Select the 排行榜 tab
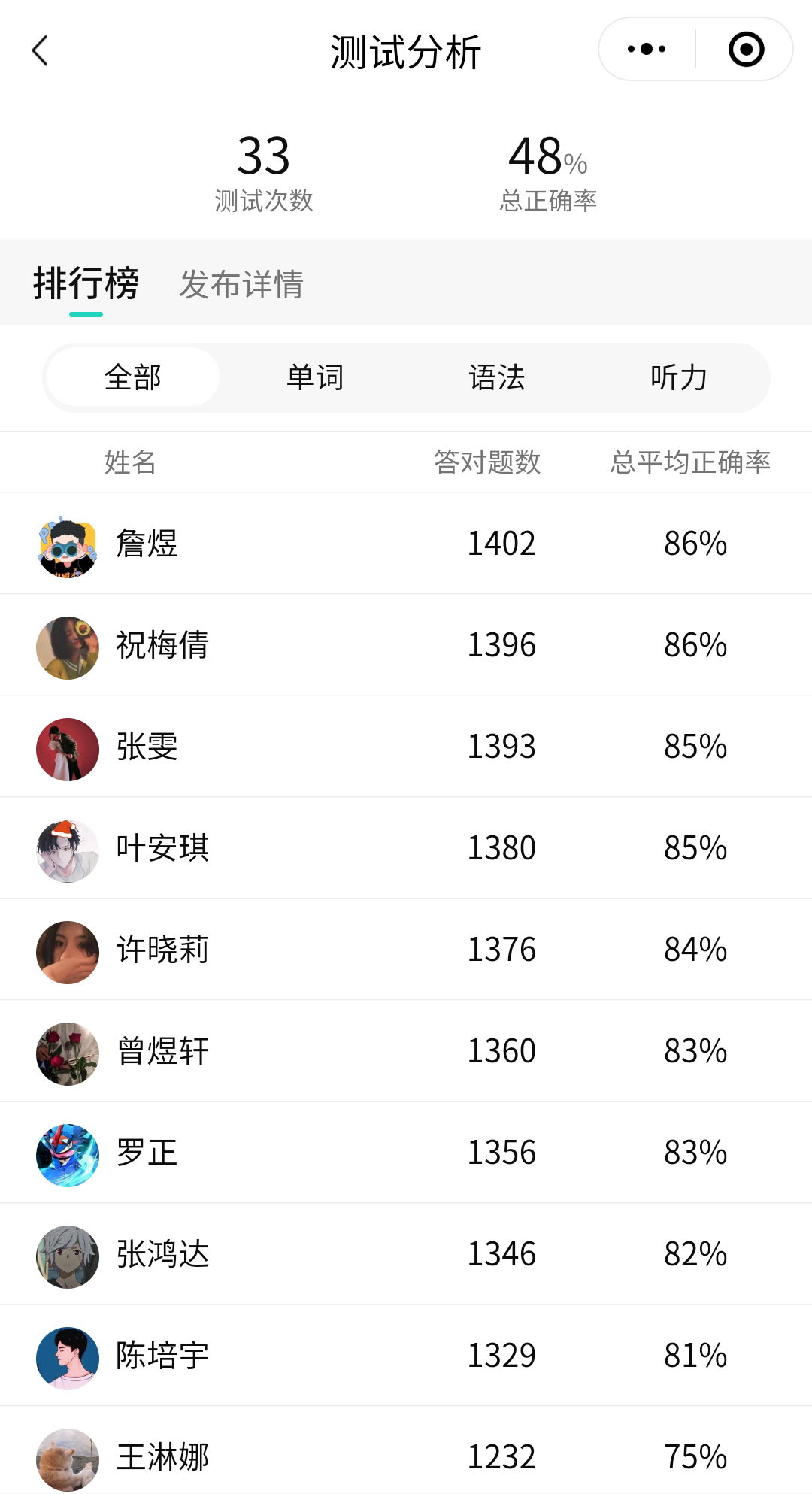Screen dimensions: 812x1494 click(86, 284)
